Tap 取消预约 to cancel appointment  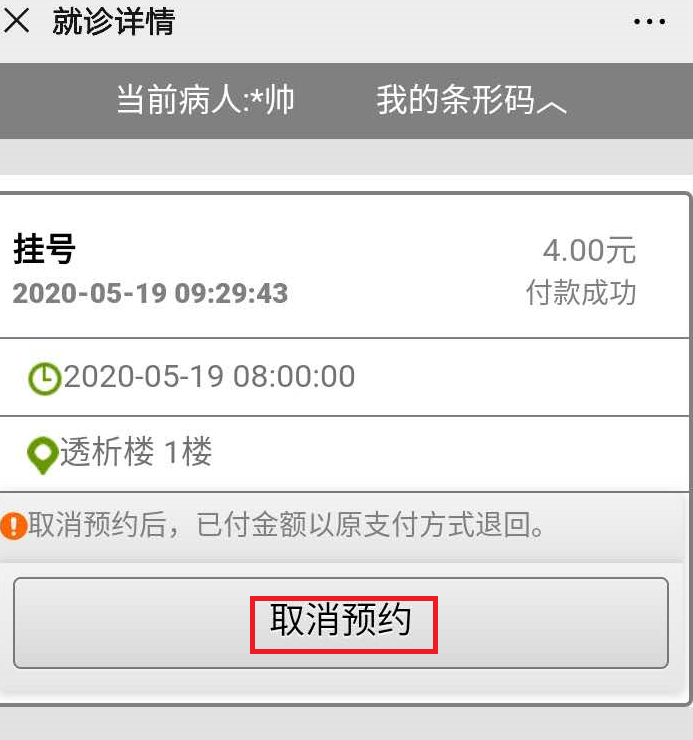[x=341, y=622]
